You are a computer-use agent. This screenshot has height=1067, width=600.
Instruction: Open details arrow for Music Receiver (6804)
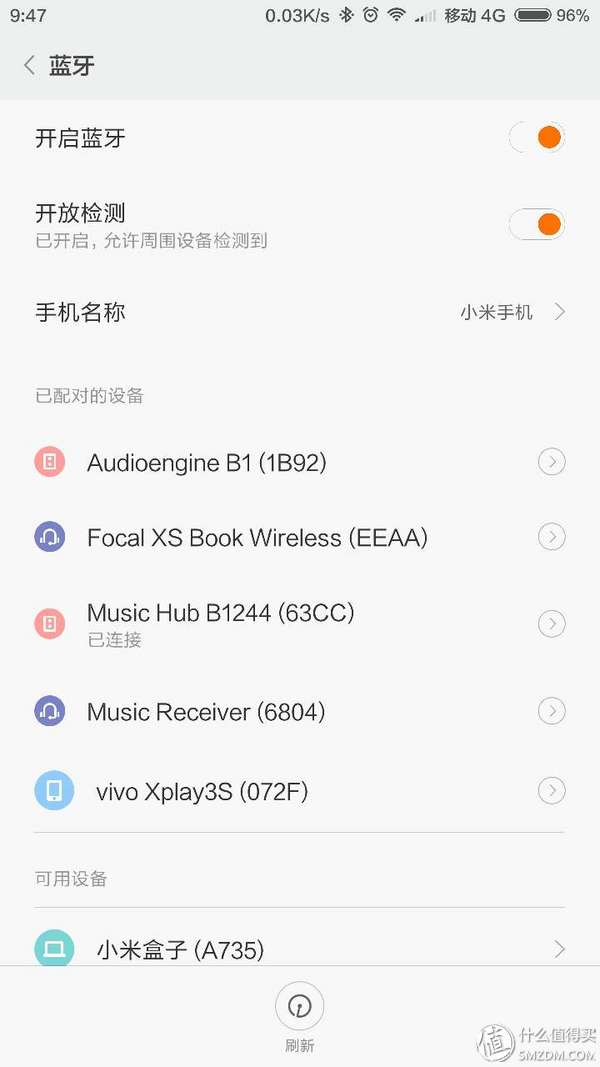(552, 712)
